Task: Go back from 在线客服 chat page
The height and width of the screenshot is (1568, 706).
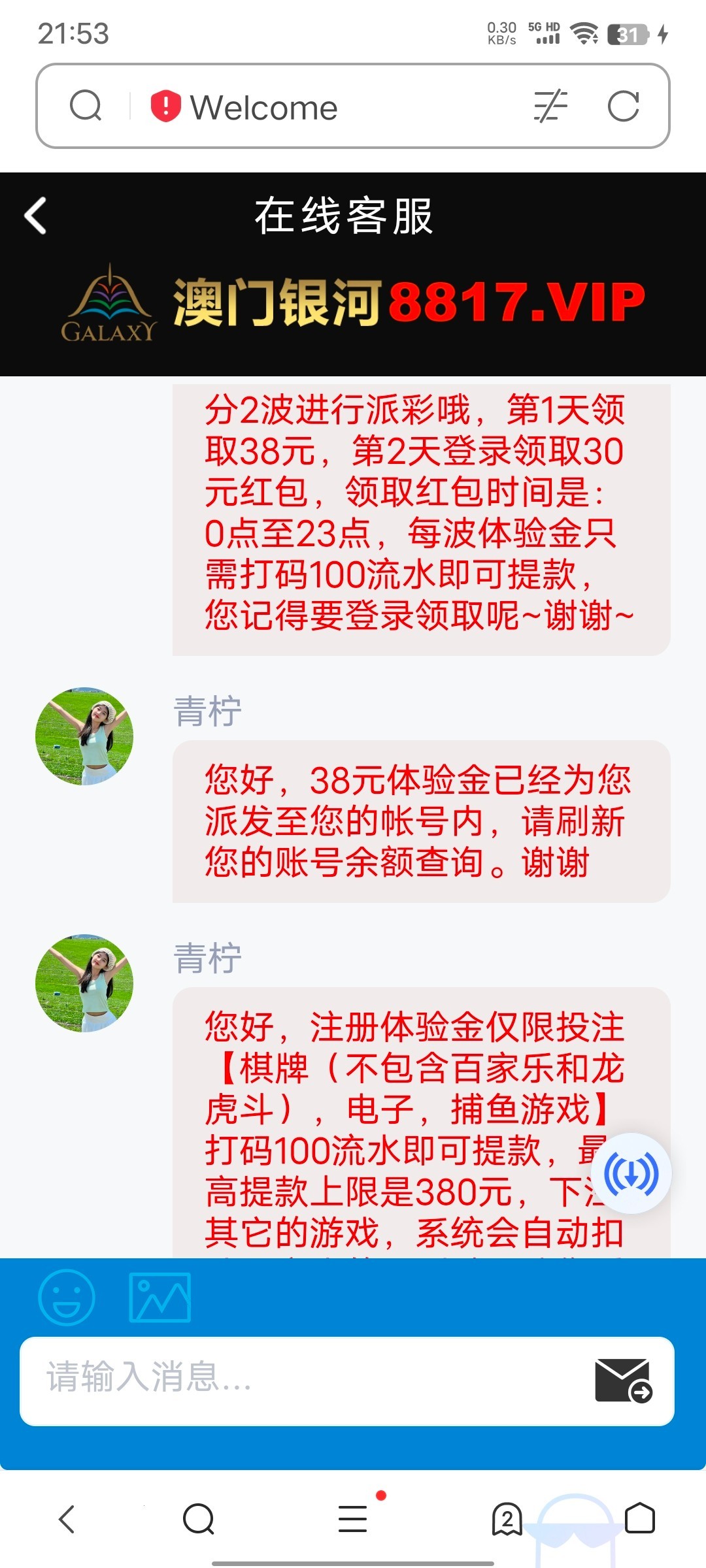Action: (36, 216)
